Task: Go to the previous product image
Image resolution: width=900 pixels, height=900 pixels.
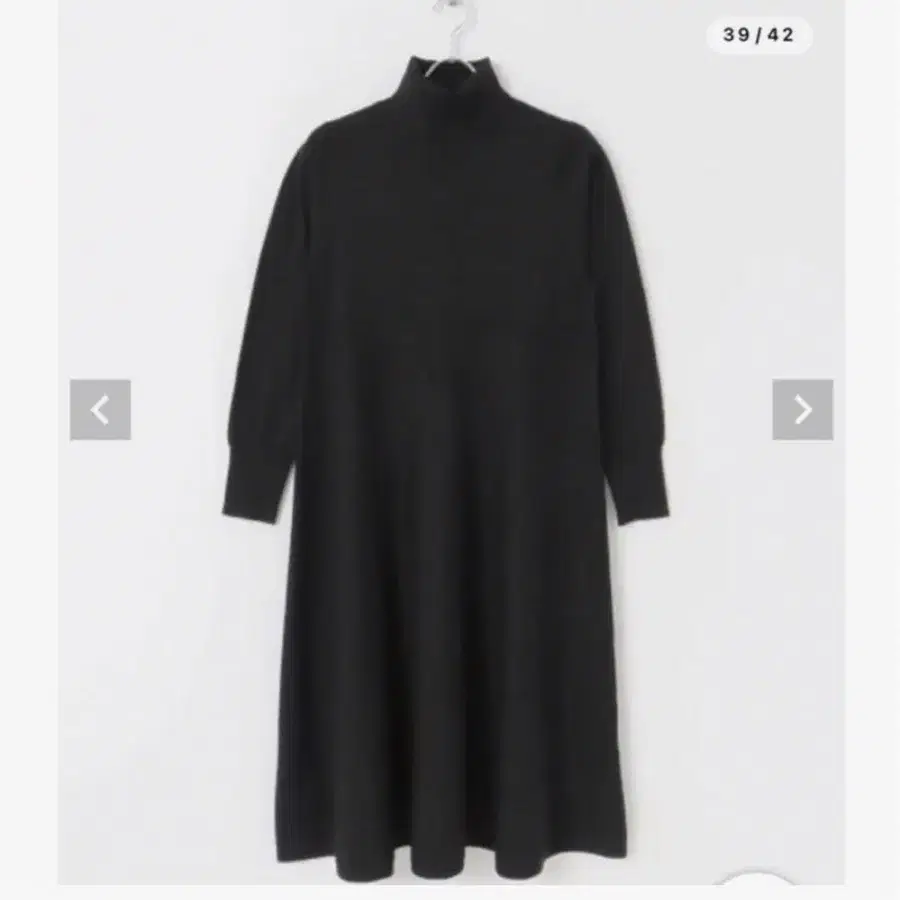Action: click(x=100, y=410)
